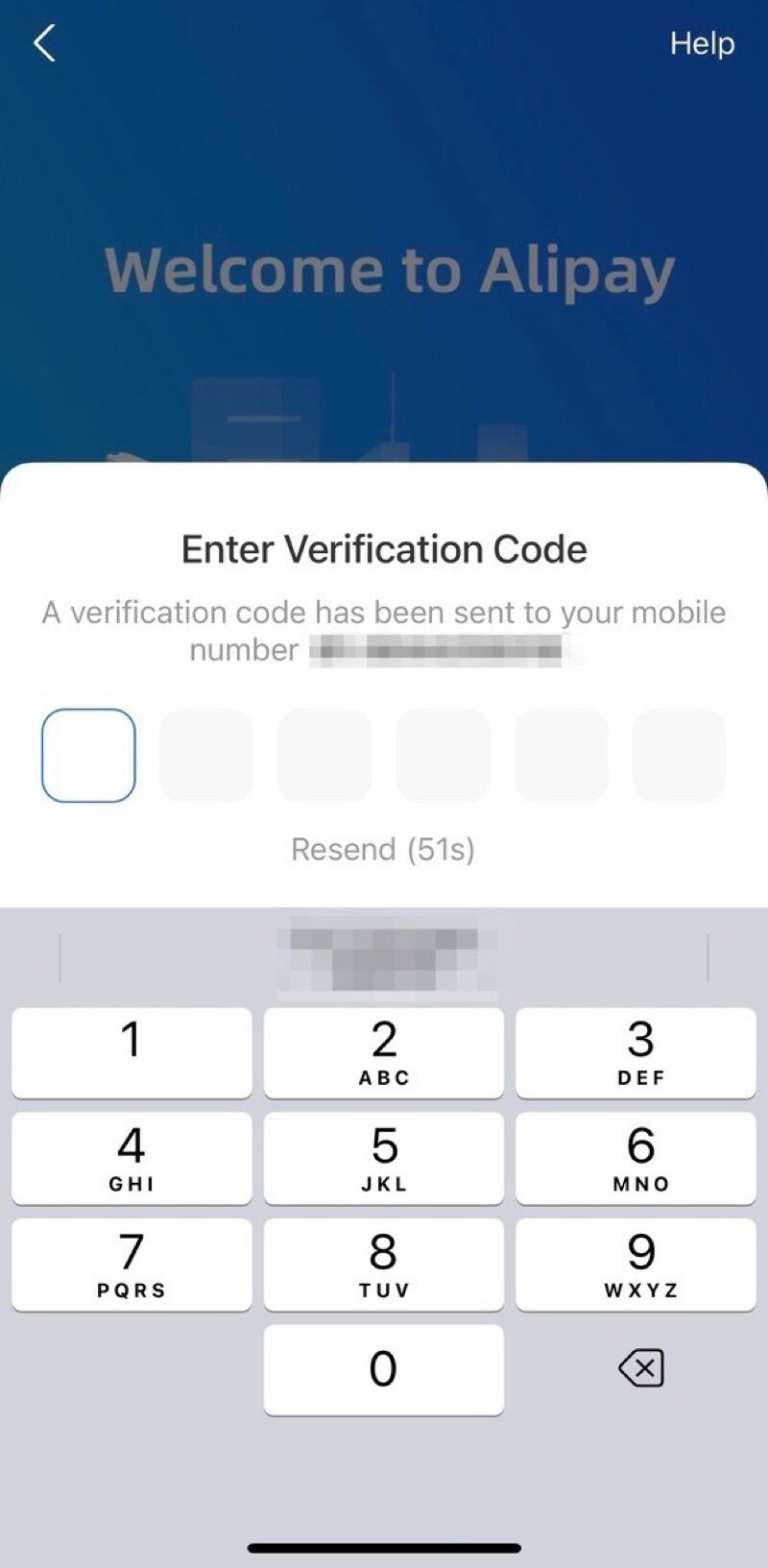Go back using the top-left arrow
Image resolution: width=768 pixels, height=1568 pixels.
point(44,43)
